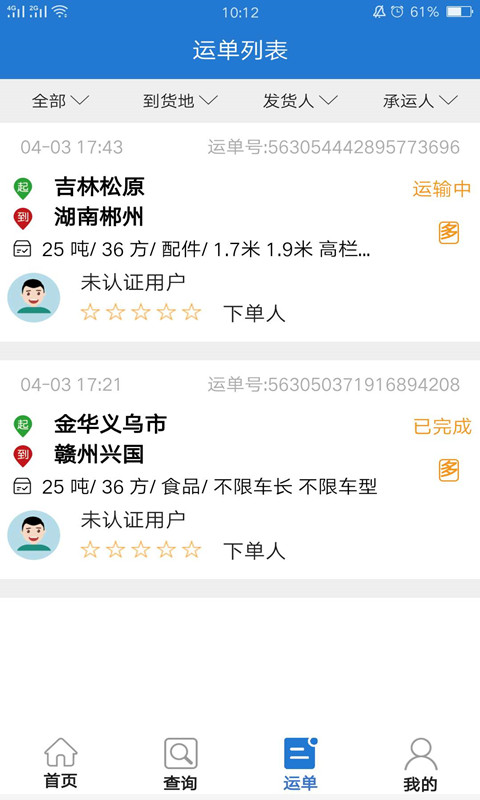
Task: Open the 到货地 filter dropdown
Action: point(180,101)
